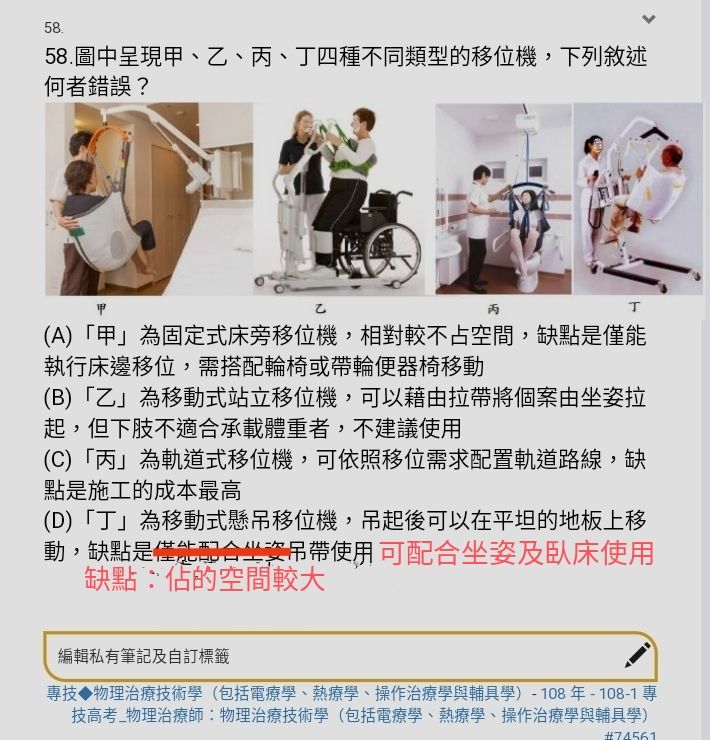This screenshot has height=740, width=710.
Task: Enlarge the four patient lift types image
Action: 373,204
